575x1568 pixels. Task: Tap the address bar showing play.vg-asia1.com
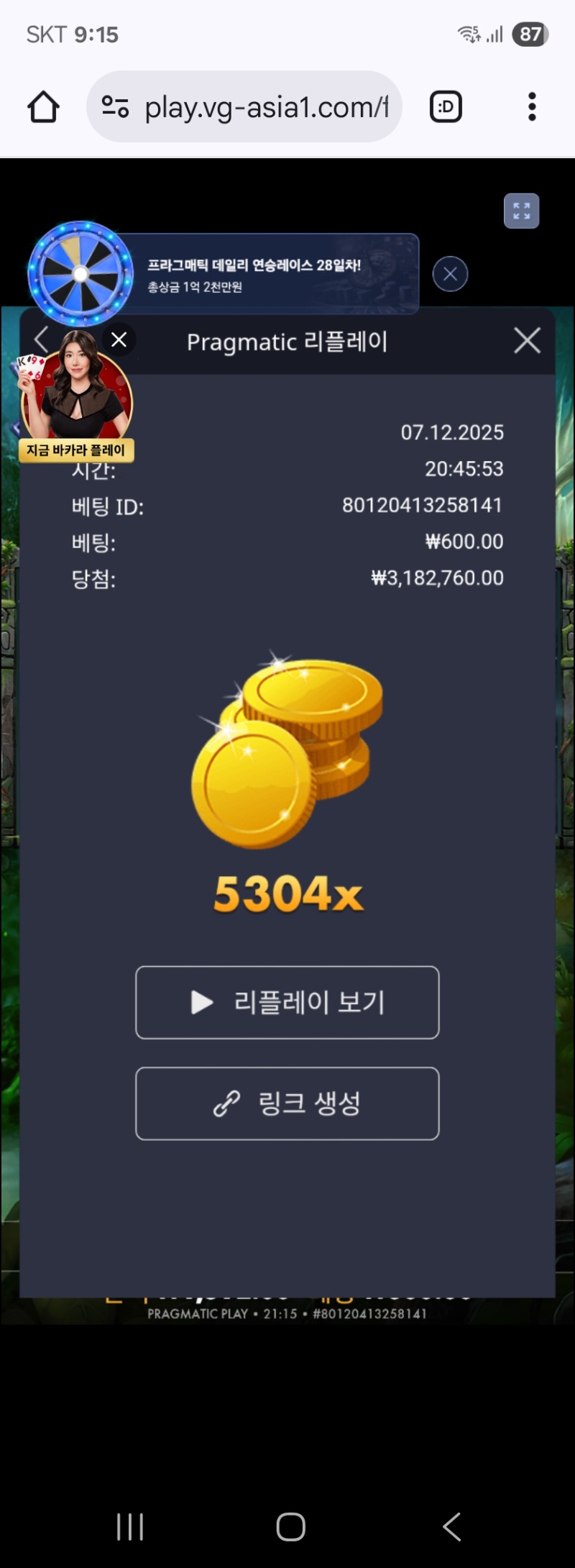click(266, 106)
